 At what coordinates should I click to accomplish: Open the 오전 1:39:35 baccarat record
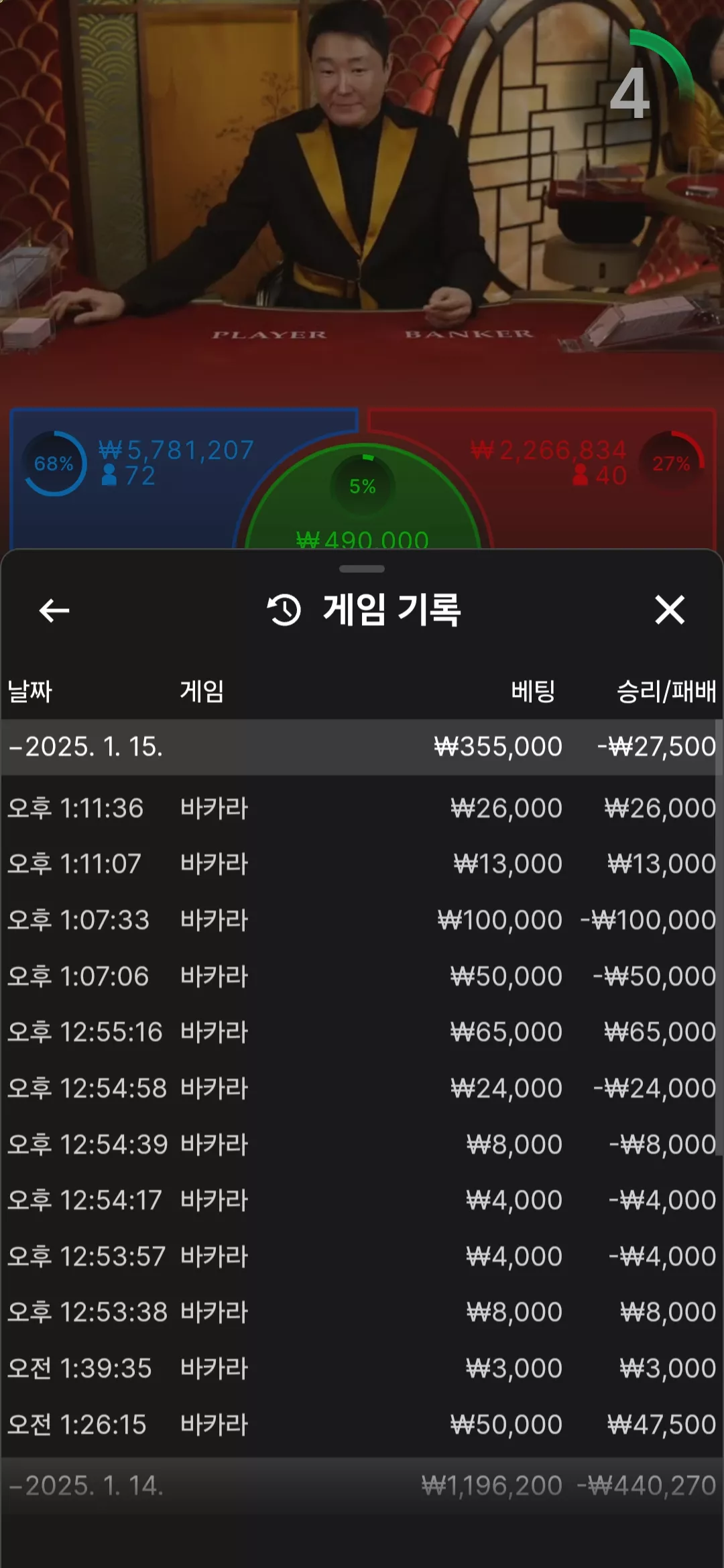pos(362,1368)
